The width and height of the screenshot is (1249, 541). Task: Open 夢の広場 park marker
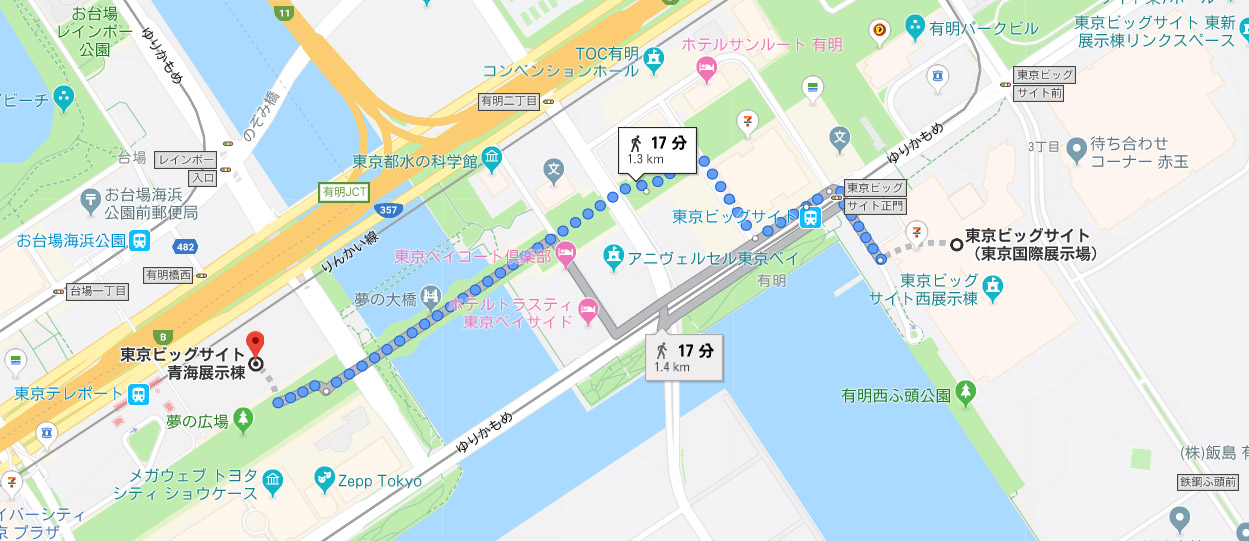(x=244, y=421)
